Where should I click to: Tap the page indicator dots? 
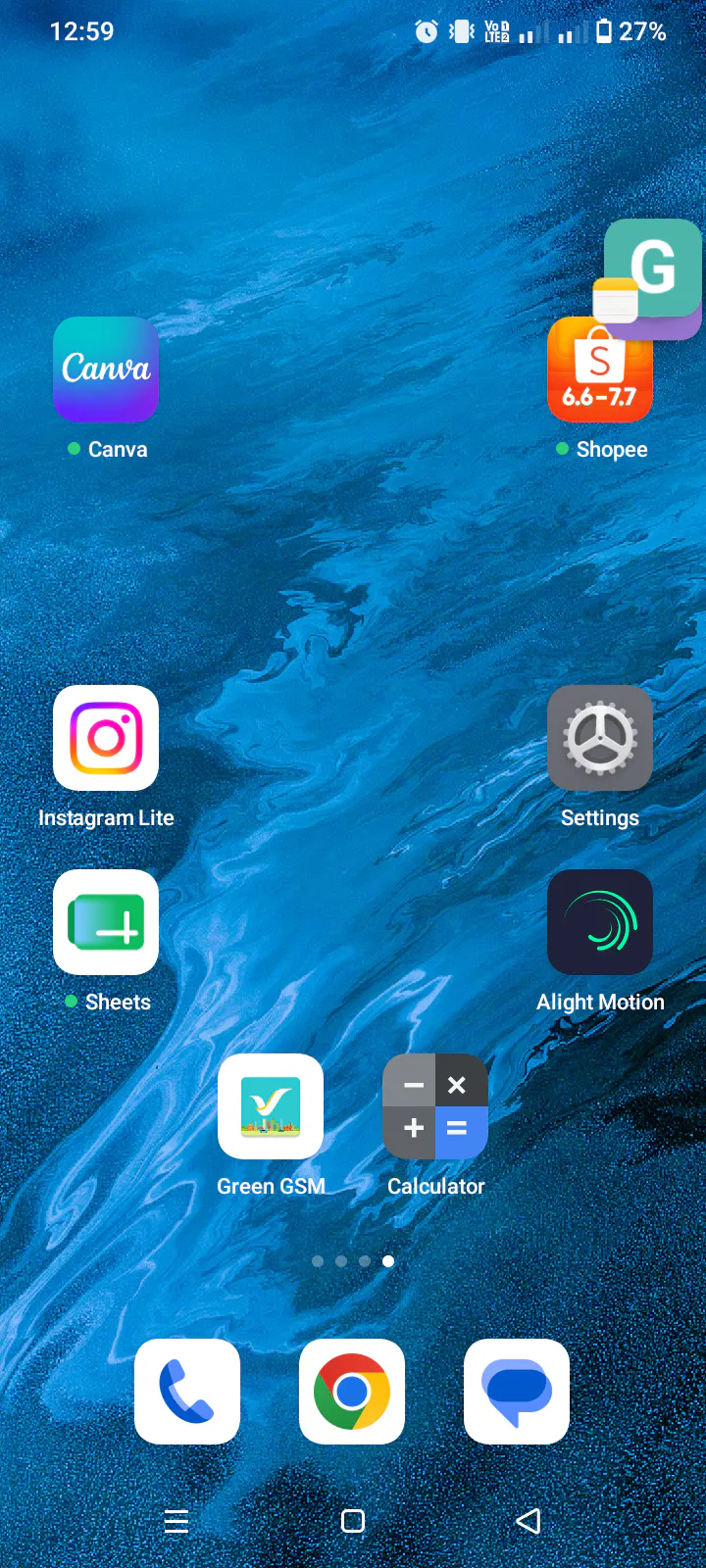[353, 1261]
